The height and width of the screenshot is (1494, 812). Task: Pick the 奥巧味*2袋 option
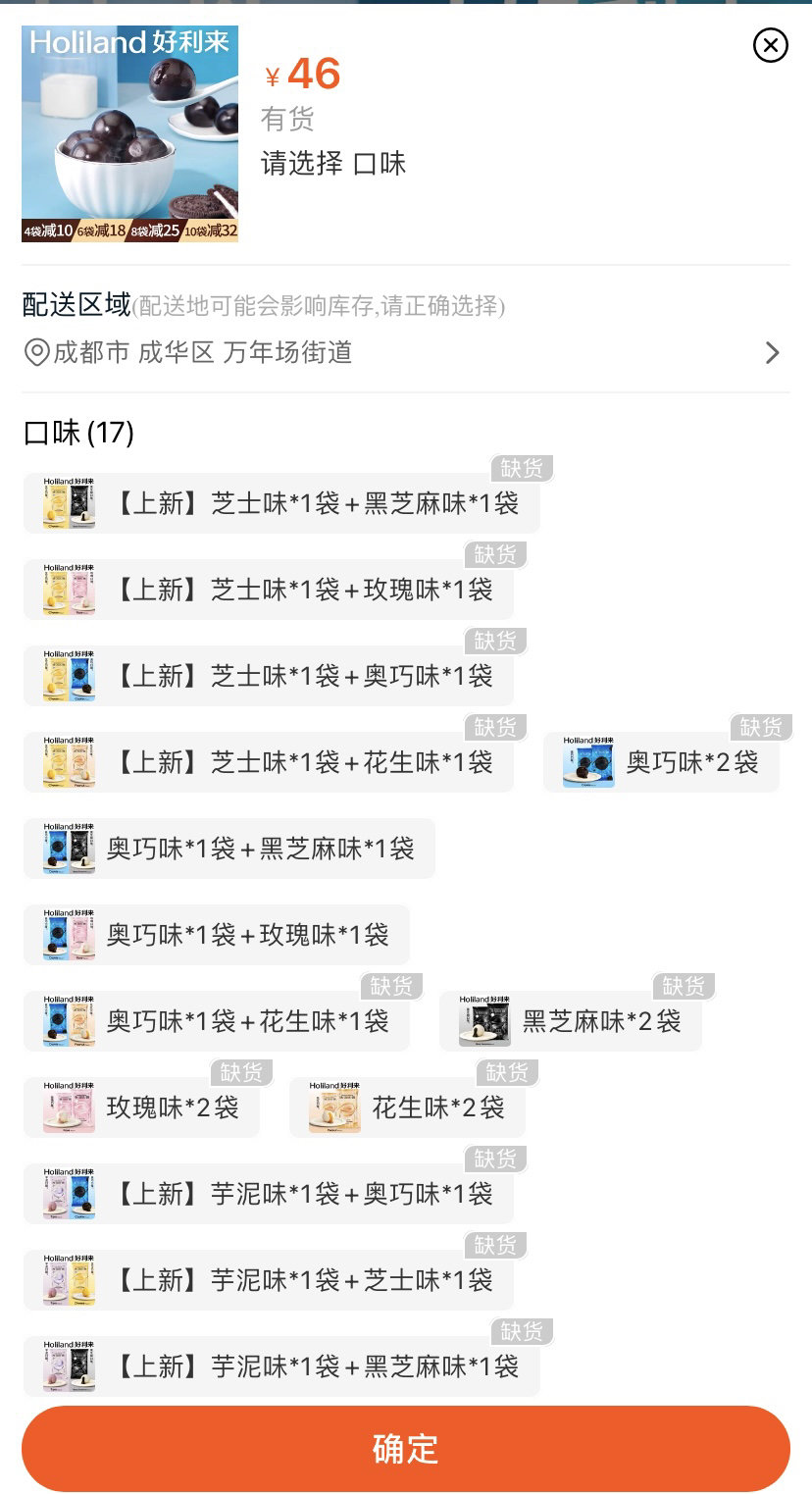661,763
